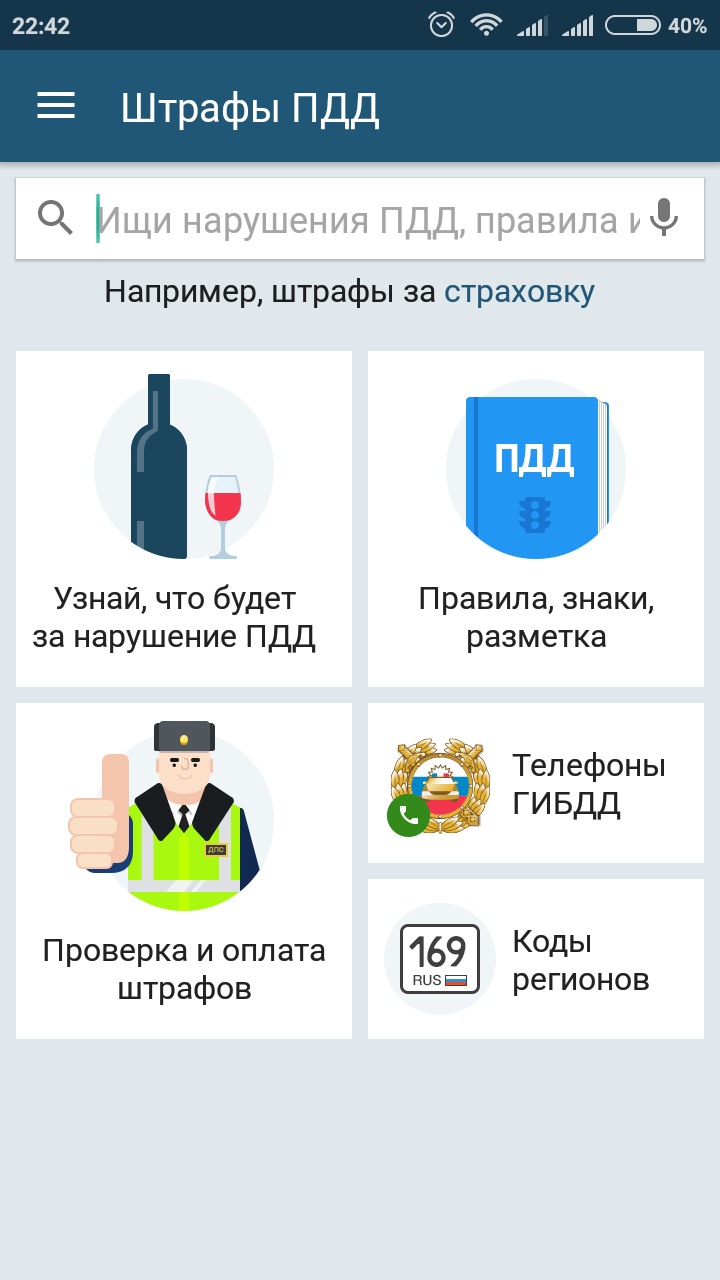Screen dimensions: 720x1280
Task: Open Правила, знаки, разметка card
Action: (x=536, y=518)
